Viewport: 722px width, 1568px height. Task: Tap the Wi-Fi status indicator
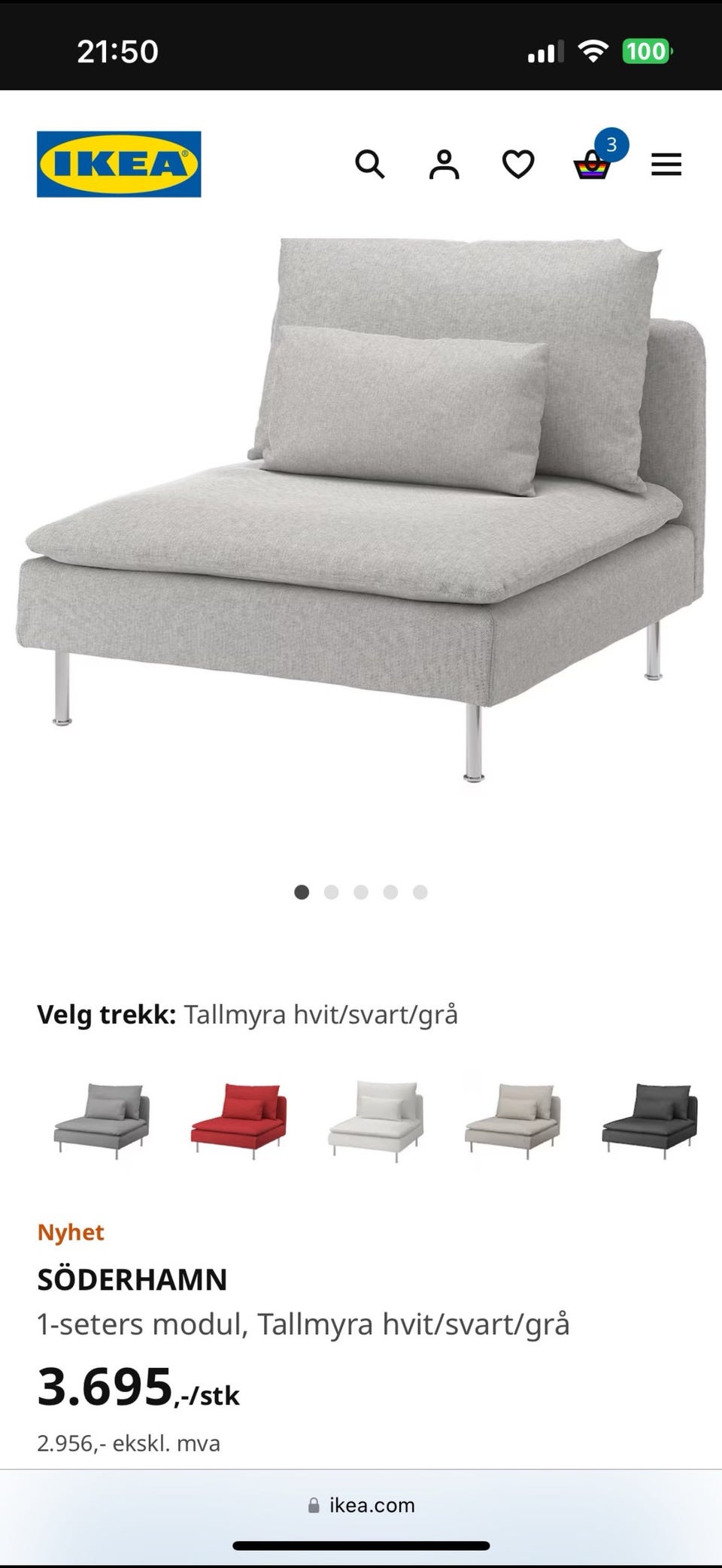(x=593, y=50)
